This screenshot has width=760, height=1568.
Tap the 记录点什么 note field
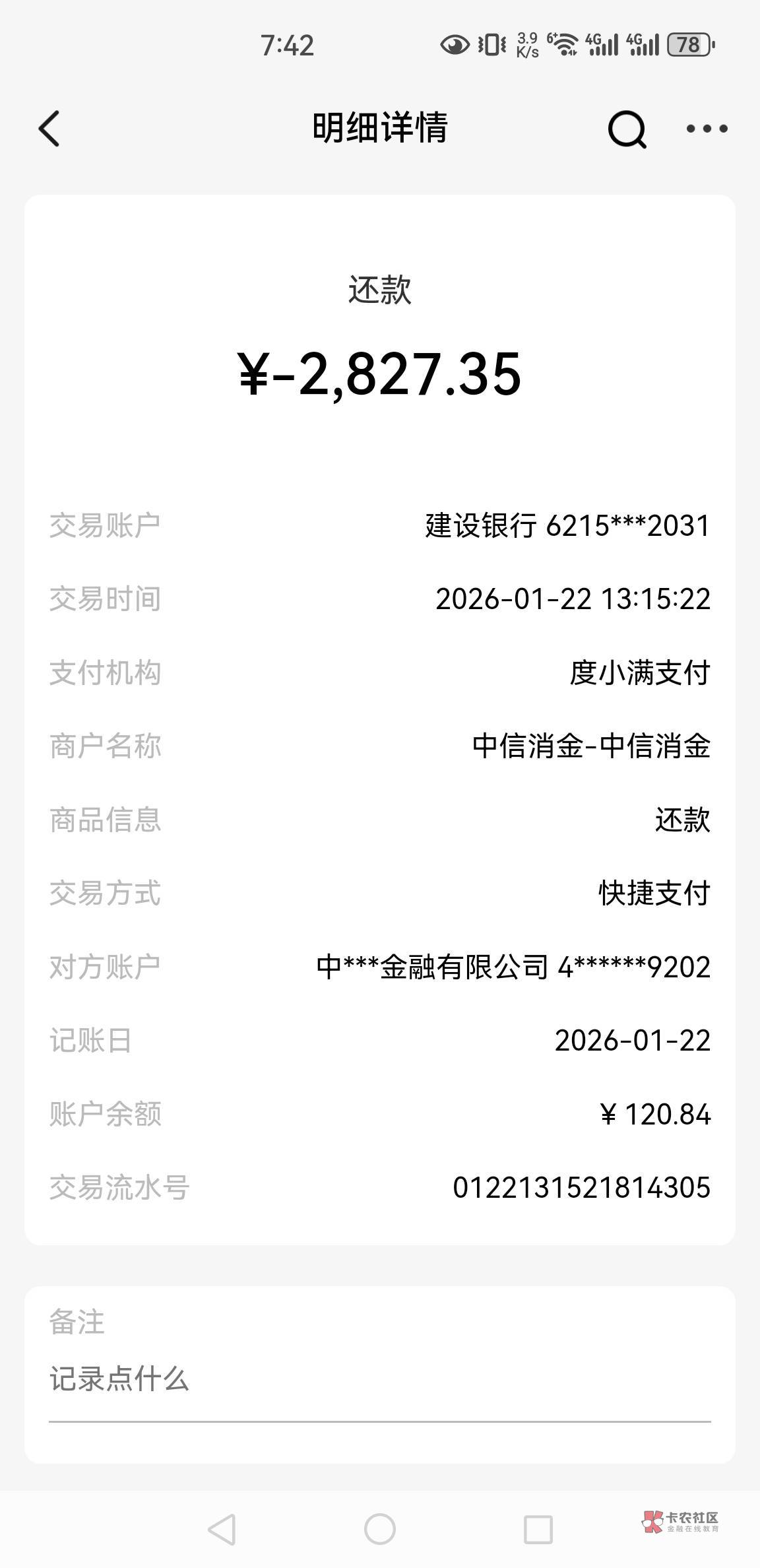point(379,1379)
